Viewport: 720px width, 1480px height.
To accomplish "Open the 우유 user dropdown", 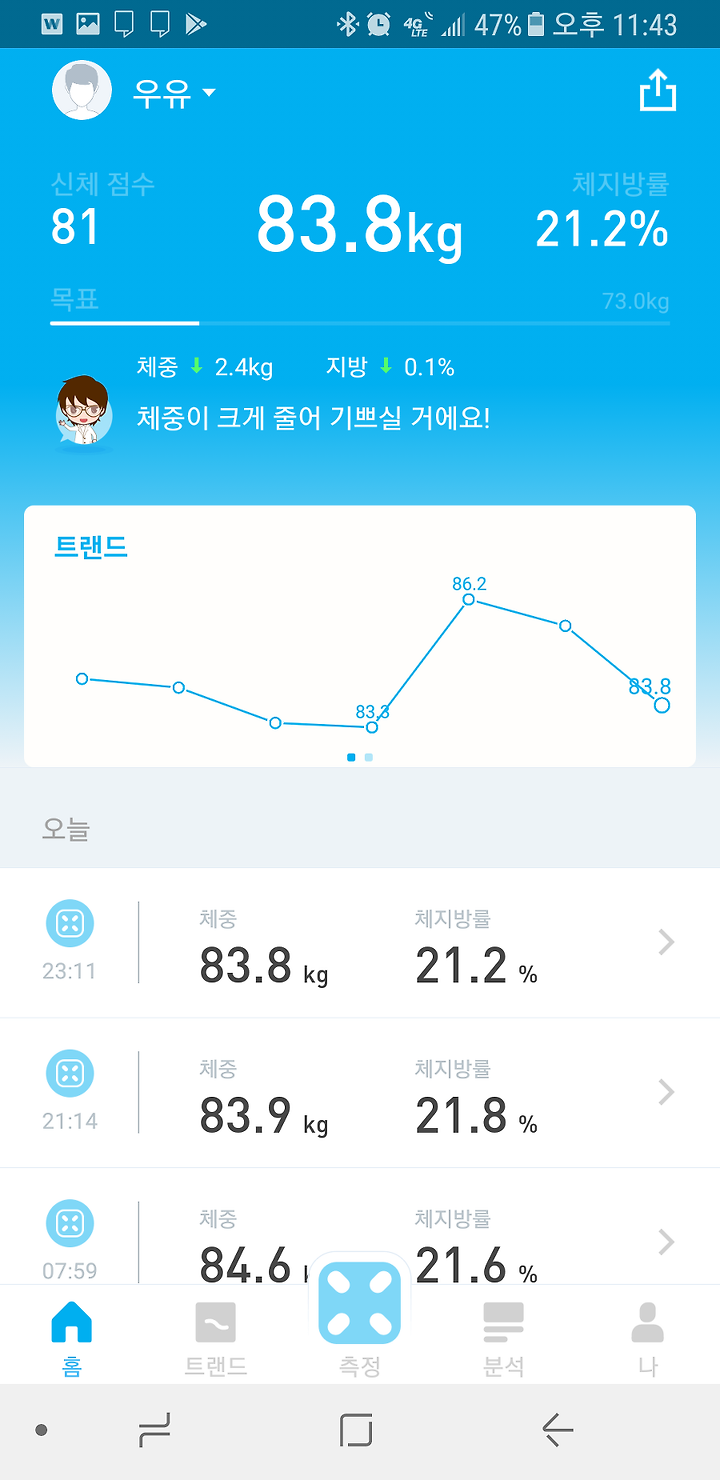I will pyautogui.click(x=174, y=93).
